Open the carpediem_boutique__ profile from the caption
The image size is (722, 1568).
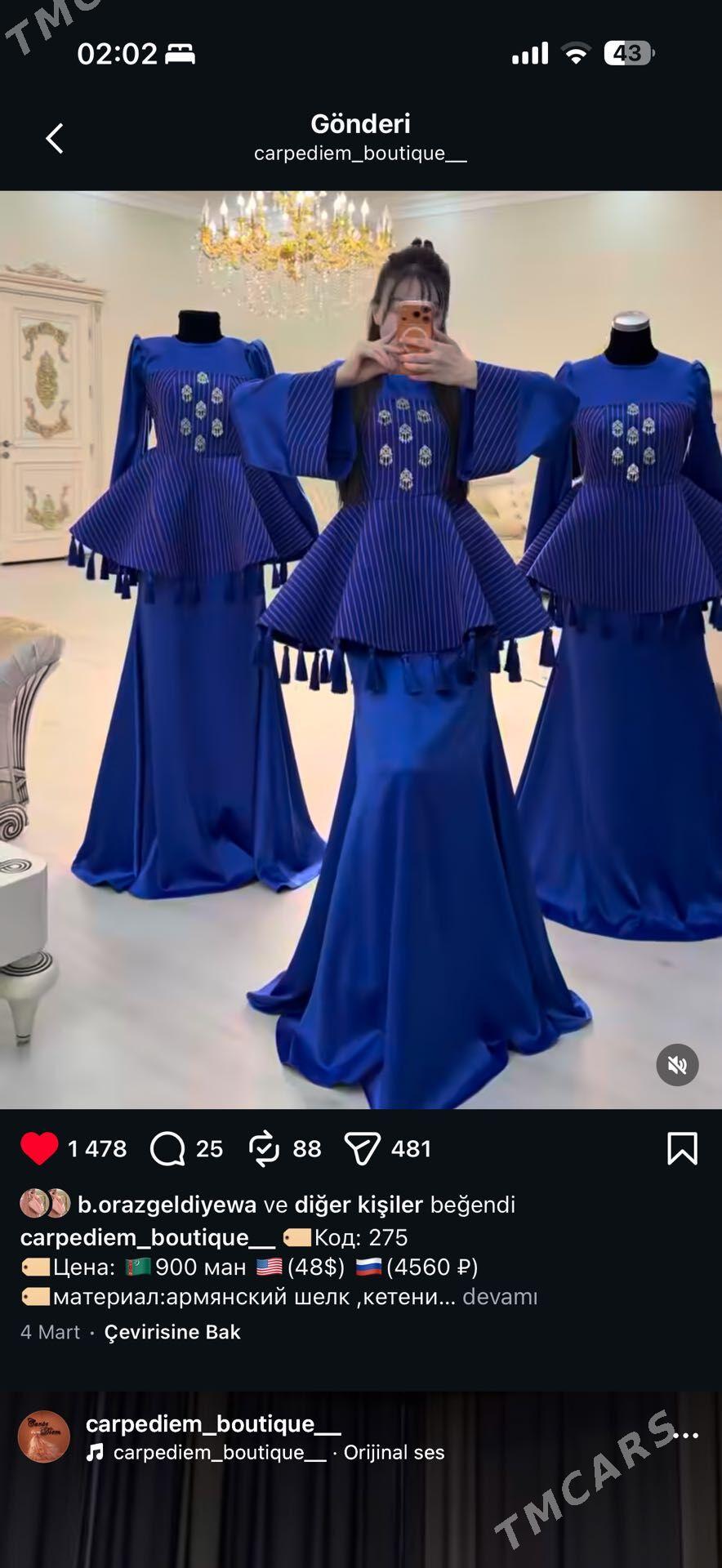pyautogui.click(x=147, y=1237)
